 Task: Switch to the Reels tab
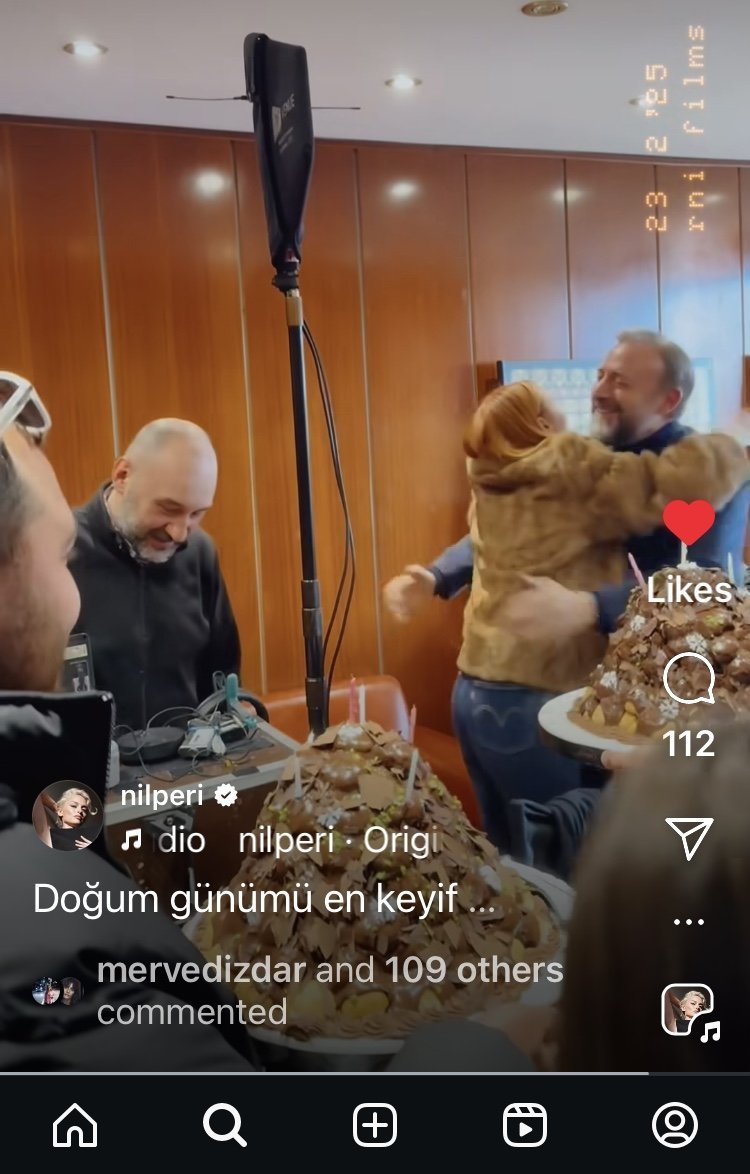point(525,1125)
